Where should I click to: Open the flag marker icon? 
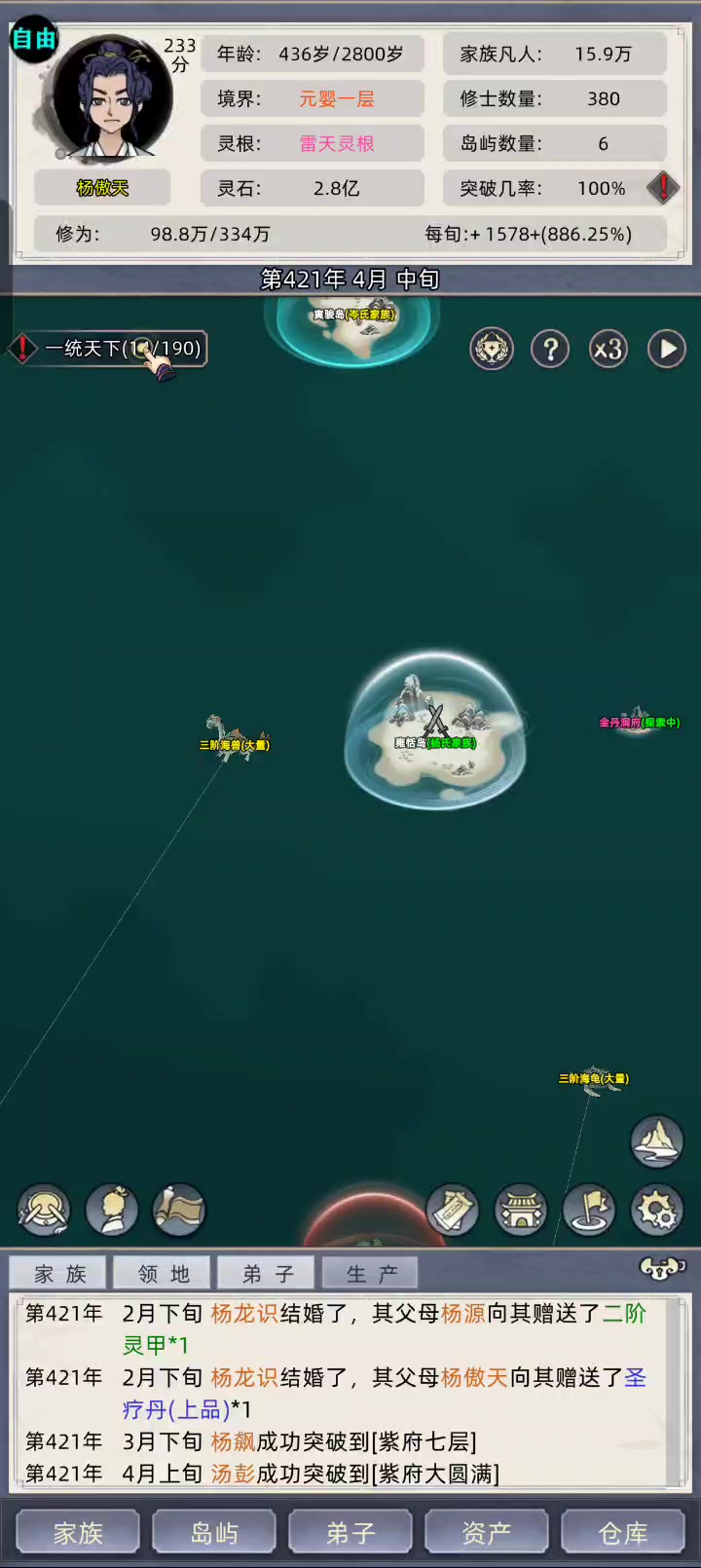coord(589,1211)
